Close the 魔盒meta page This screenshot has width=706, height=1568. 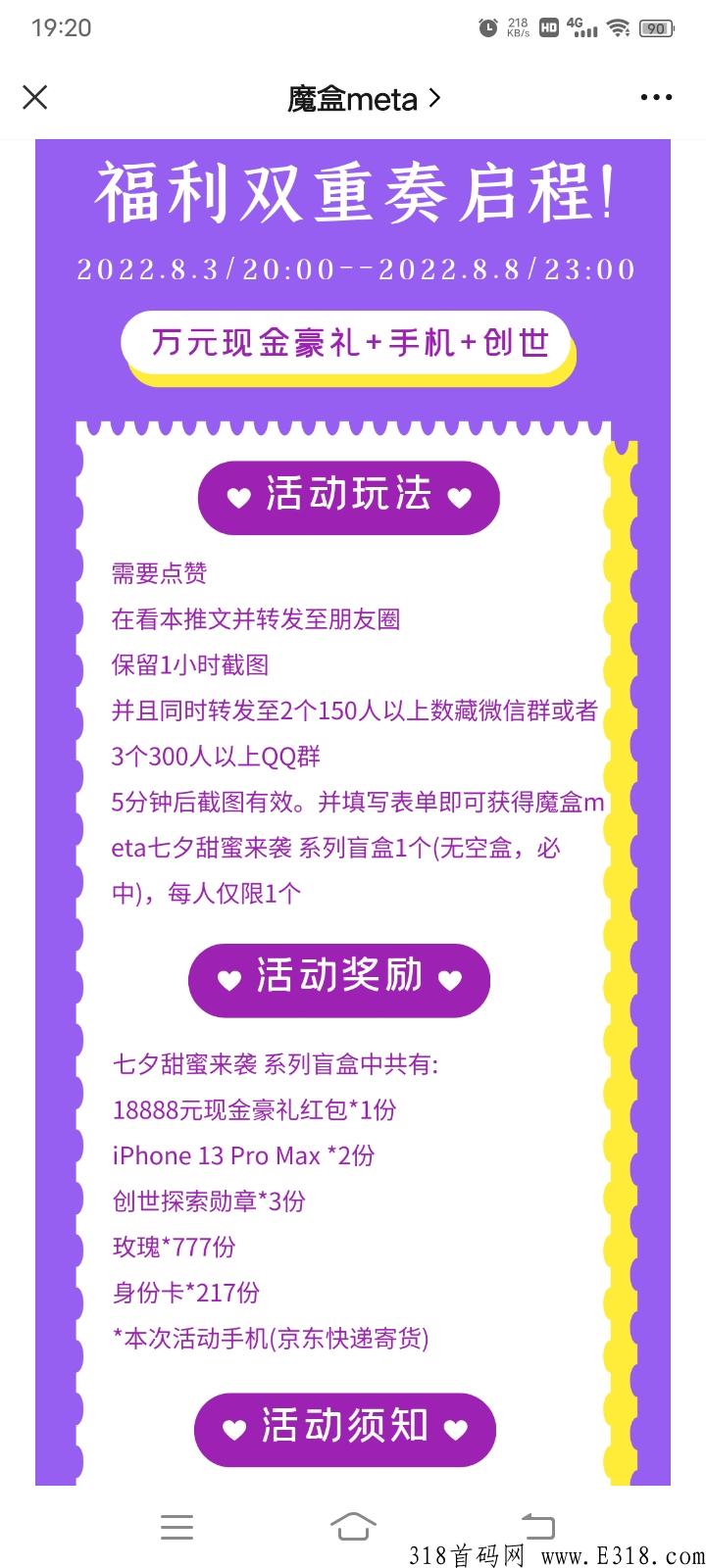35,97
